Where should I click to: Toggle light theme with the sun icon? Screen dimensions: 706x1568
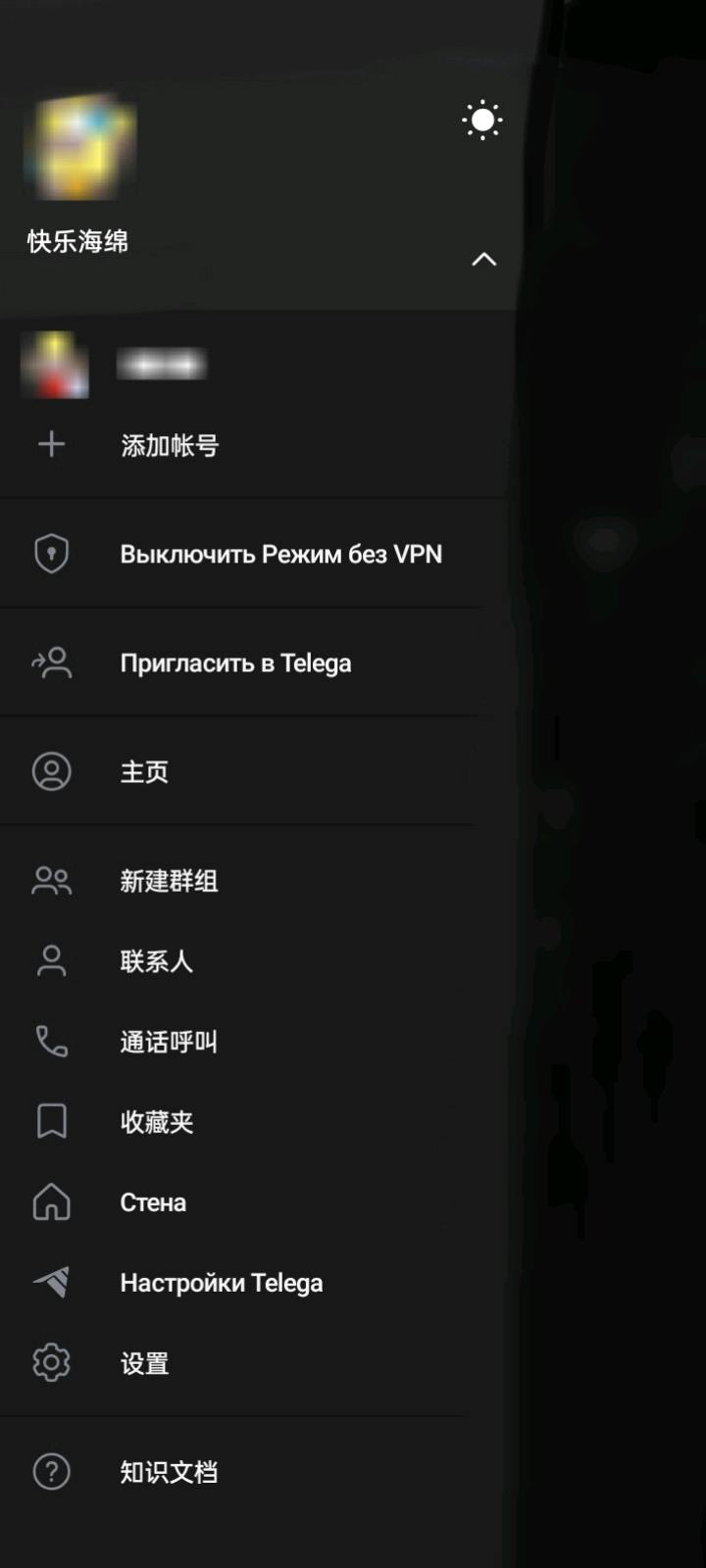[481, 121]
